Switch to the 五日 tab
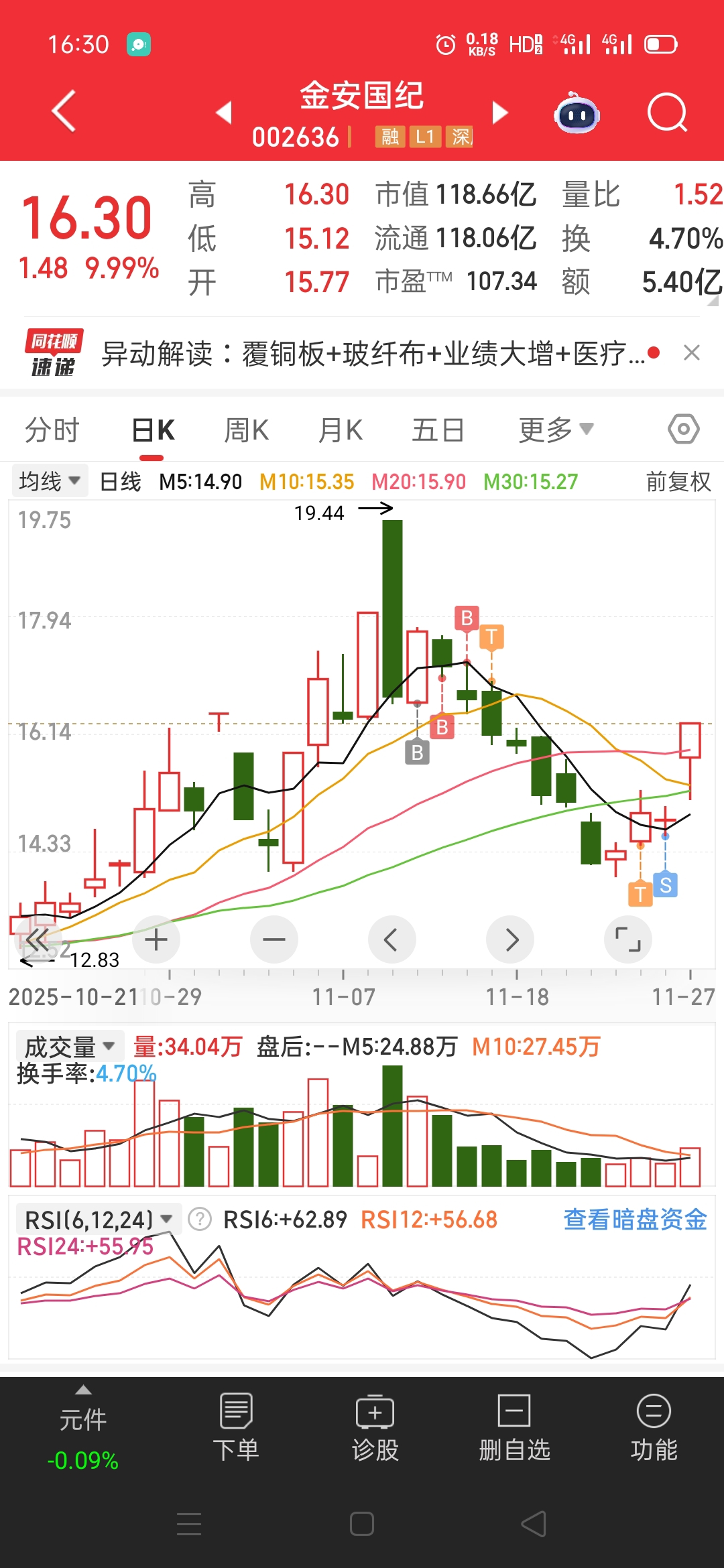 pyautogui.click(x=438, y=430)
